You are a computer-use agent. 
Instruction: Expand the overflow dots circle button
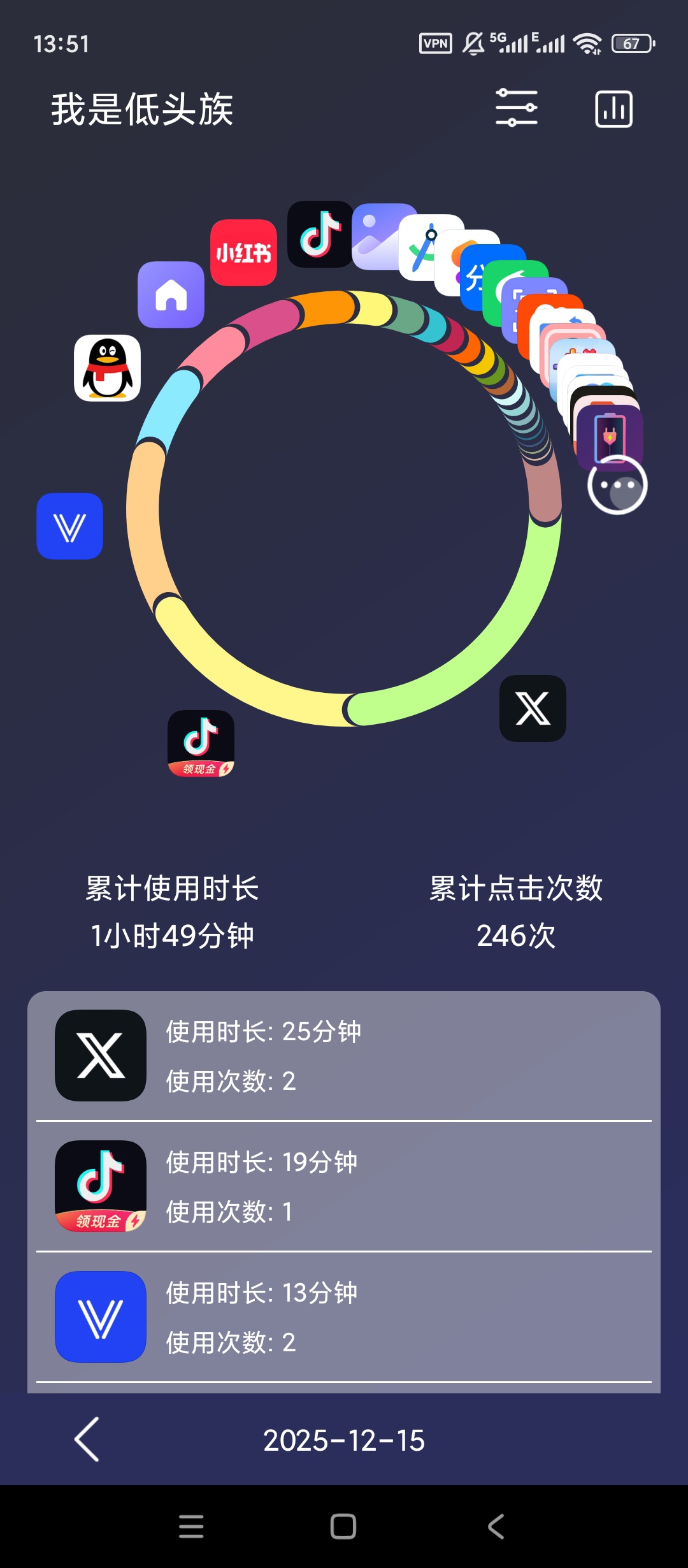617,486
